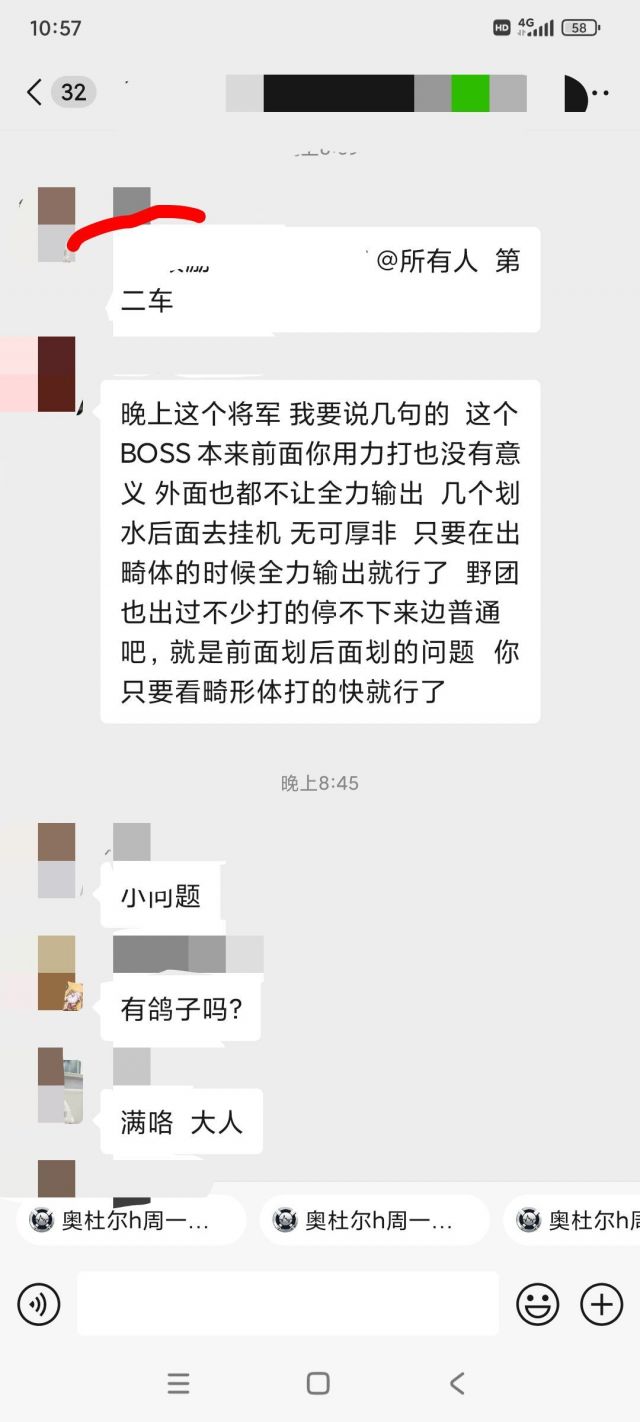Screen dimensions: 640x1422
Task: Tap the system home button
Action: 318,1383
